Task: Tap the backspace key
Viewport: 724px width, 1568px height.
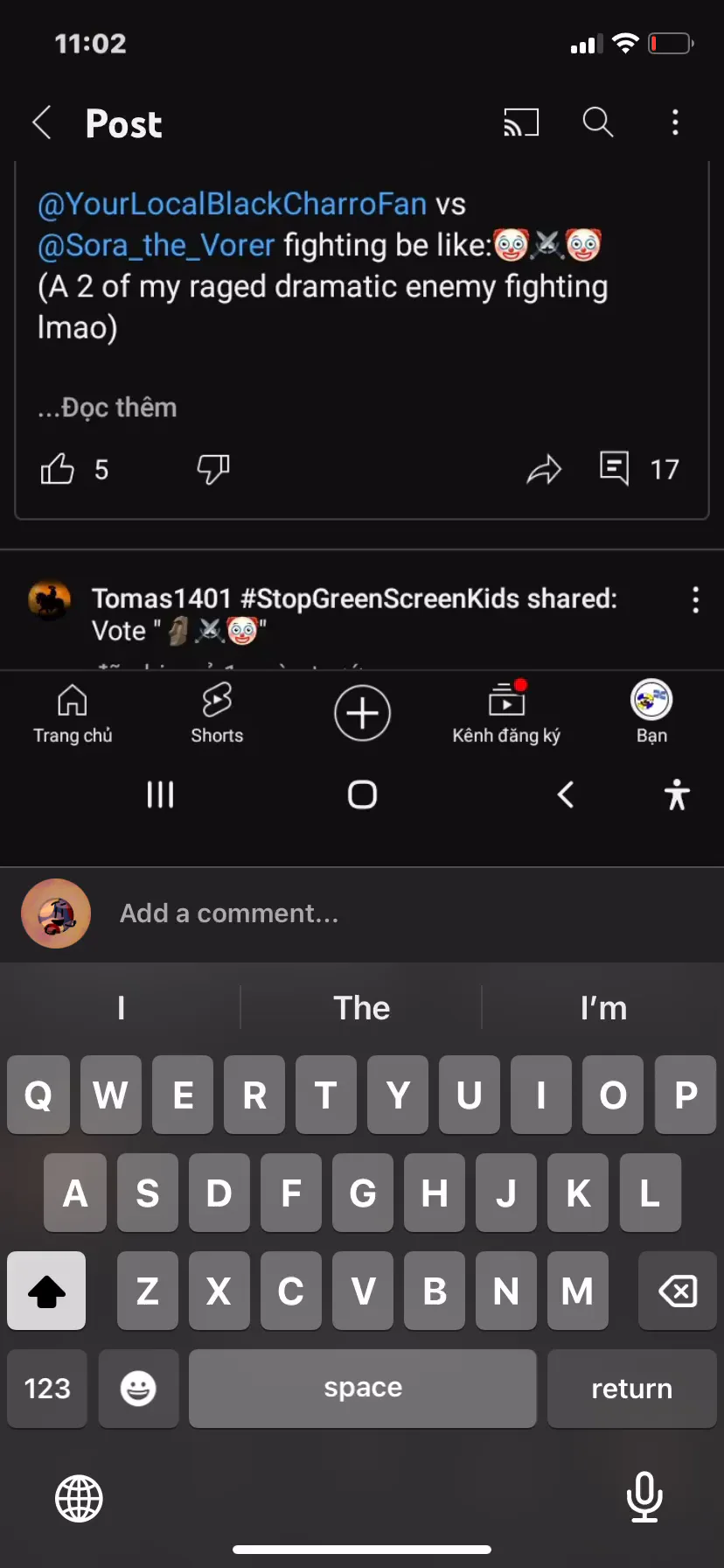Action: [677, 1291]
